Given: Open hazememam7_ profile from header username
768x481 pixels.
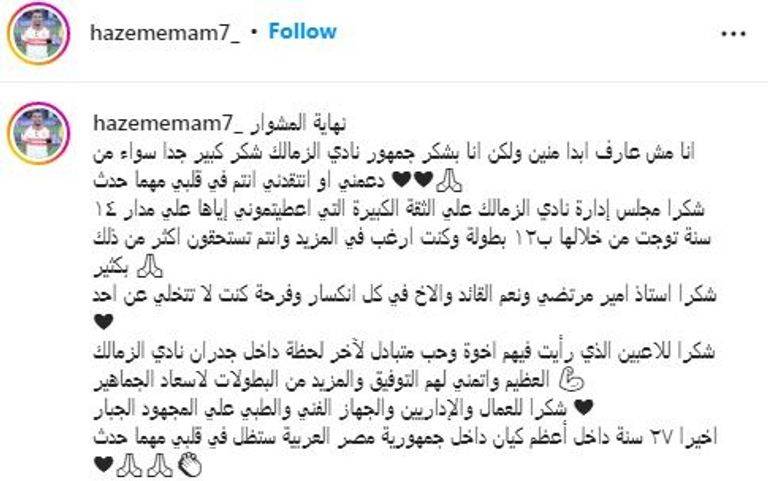Looking at the screenshot, I should click(x=163, y=32).
